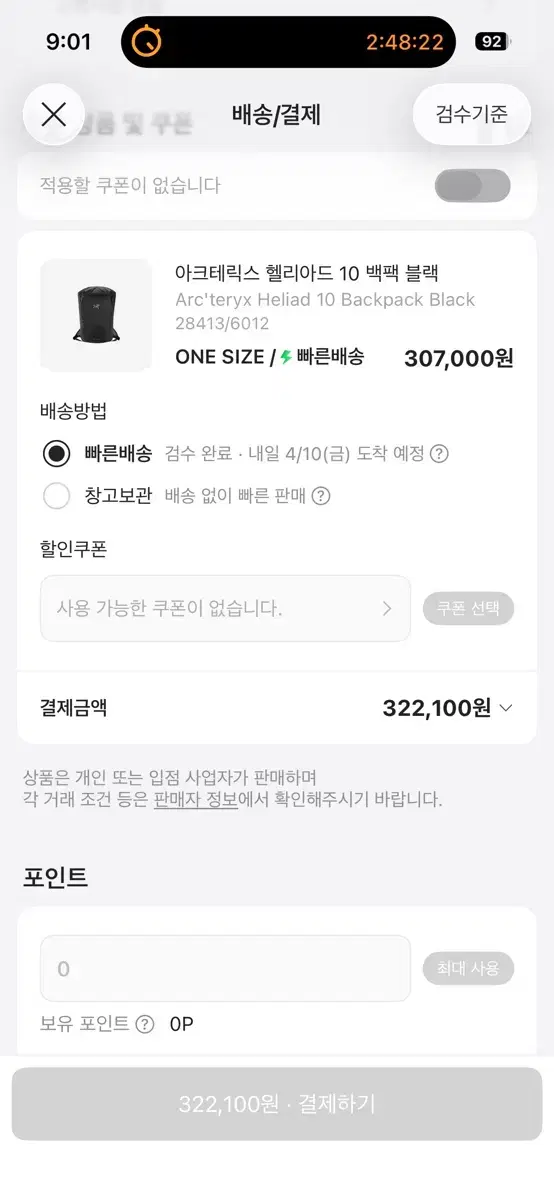Open the Arc'teryx Heliad 10 Backpack thumbnail
Screen dimensions: 554x1200
96,315
